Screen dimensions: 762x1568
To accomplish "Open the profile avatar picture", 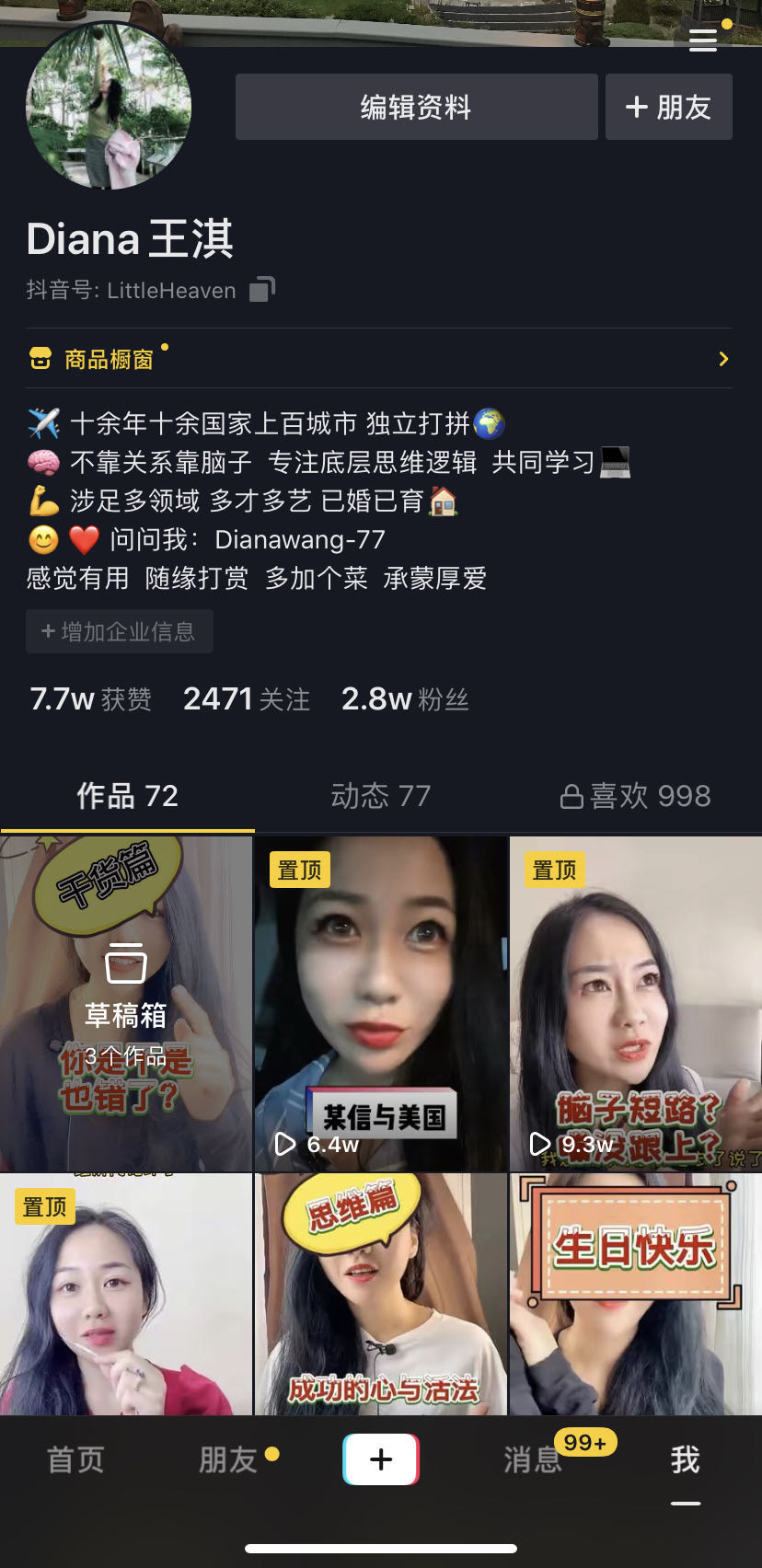I will pos(109,109).
